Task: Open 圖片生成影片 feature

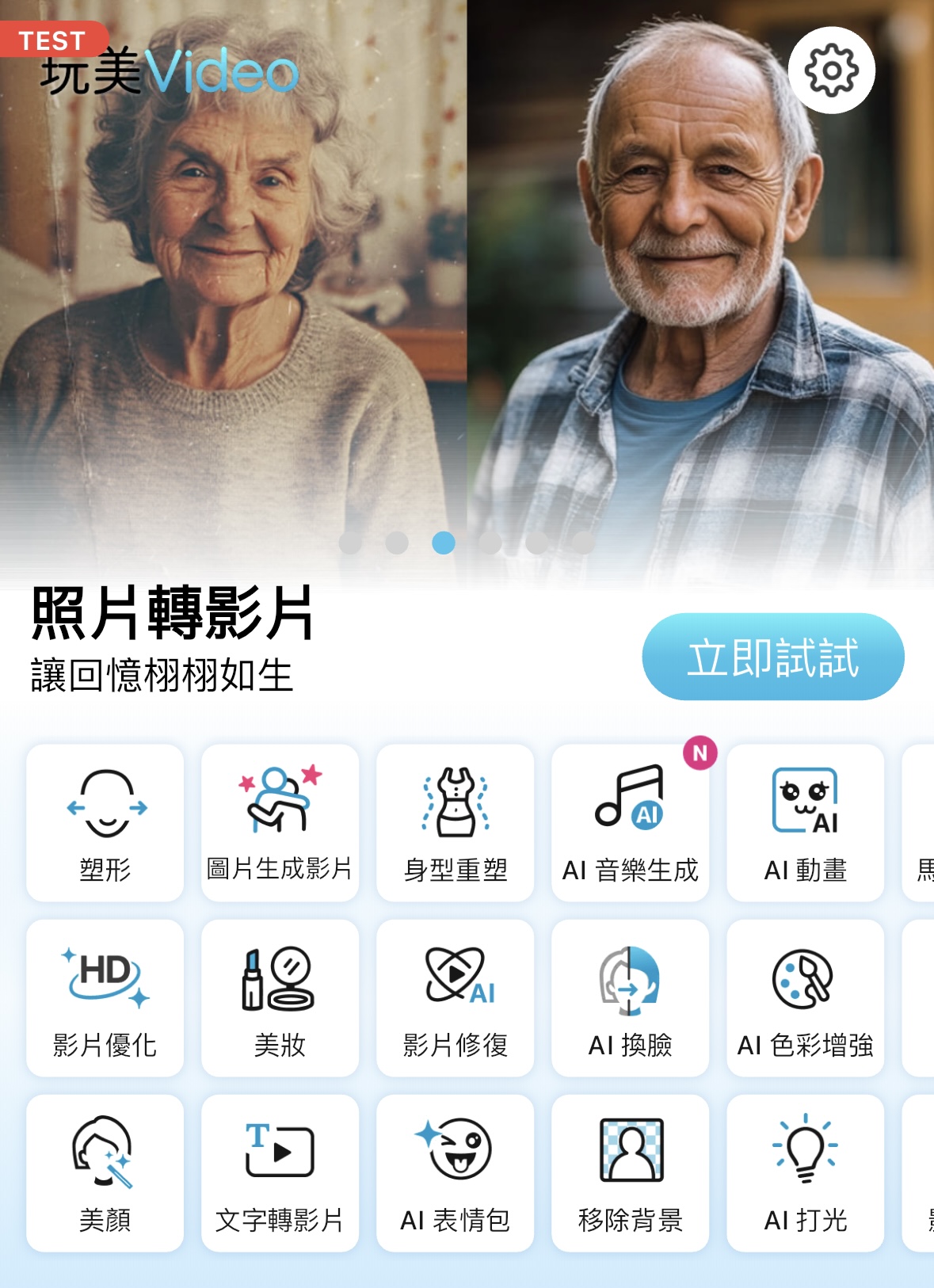Action: [280, 822]
